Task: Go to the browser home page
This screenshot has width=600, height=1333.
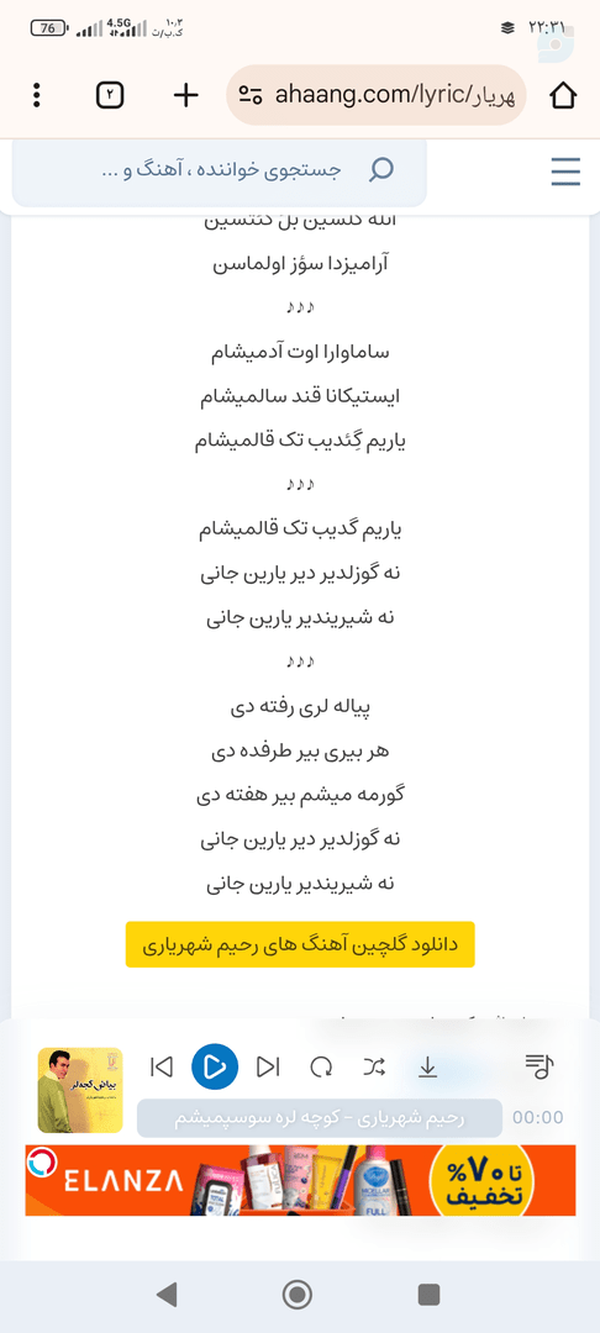Action: click(x=564, y=95)
